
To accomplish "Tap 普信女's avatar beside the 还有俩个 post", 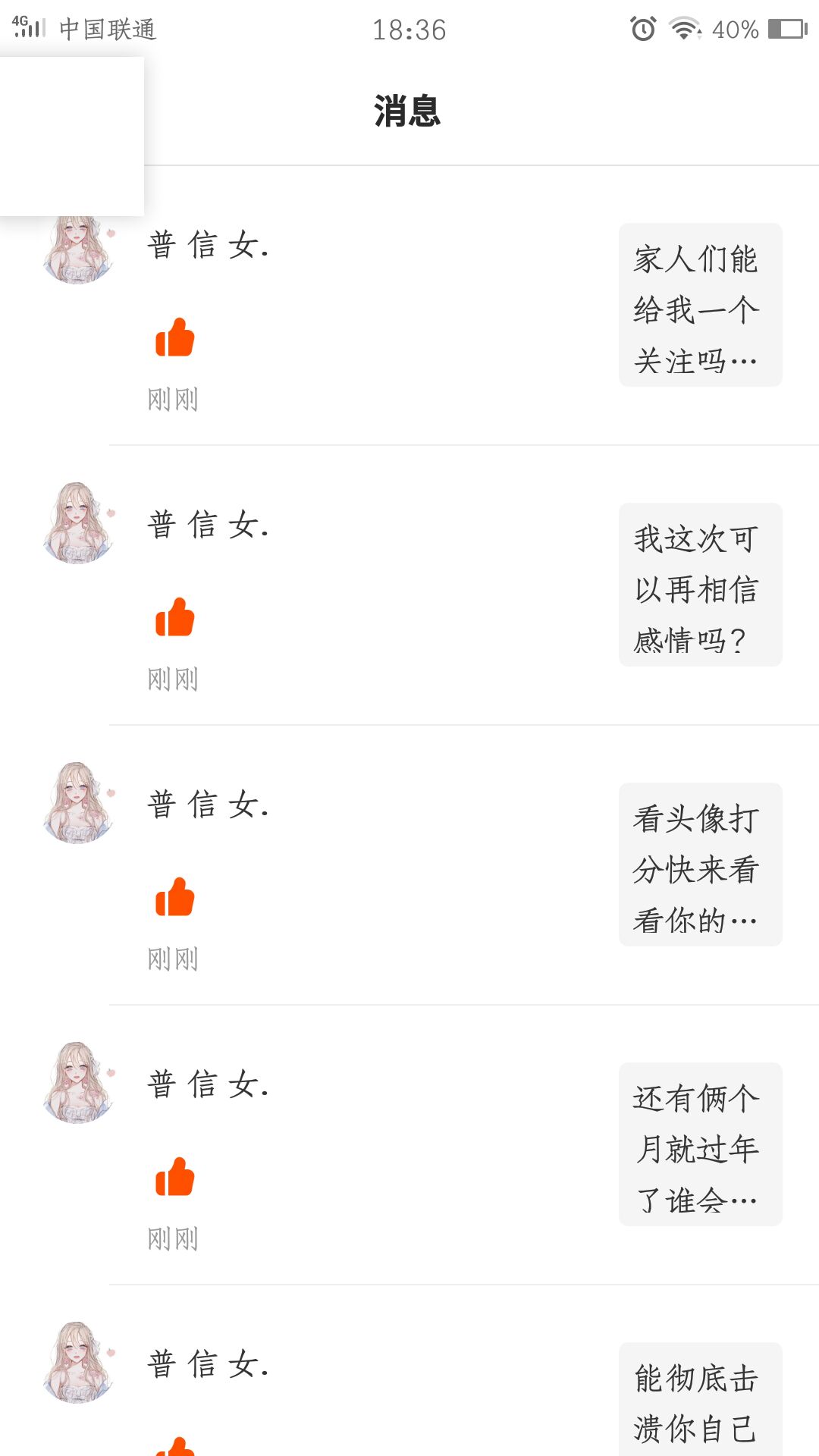I will point(78,1083).
